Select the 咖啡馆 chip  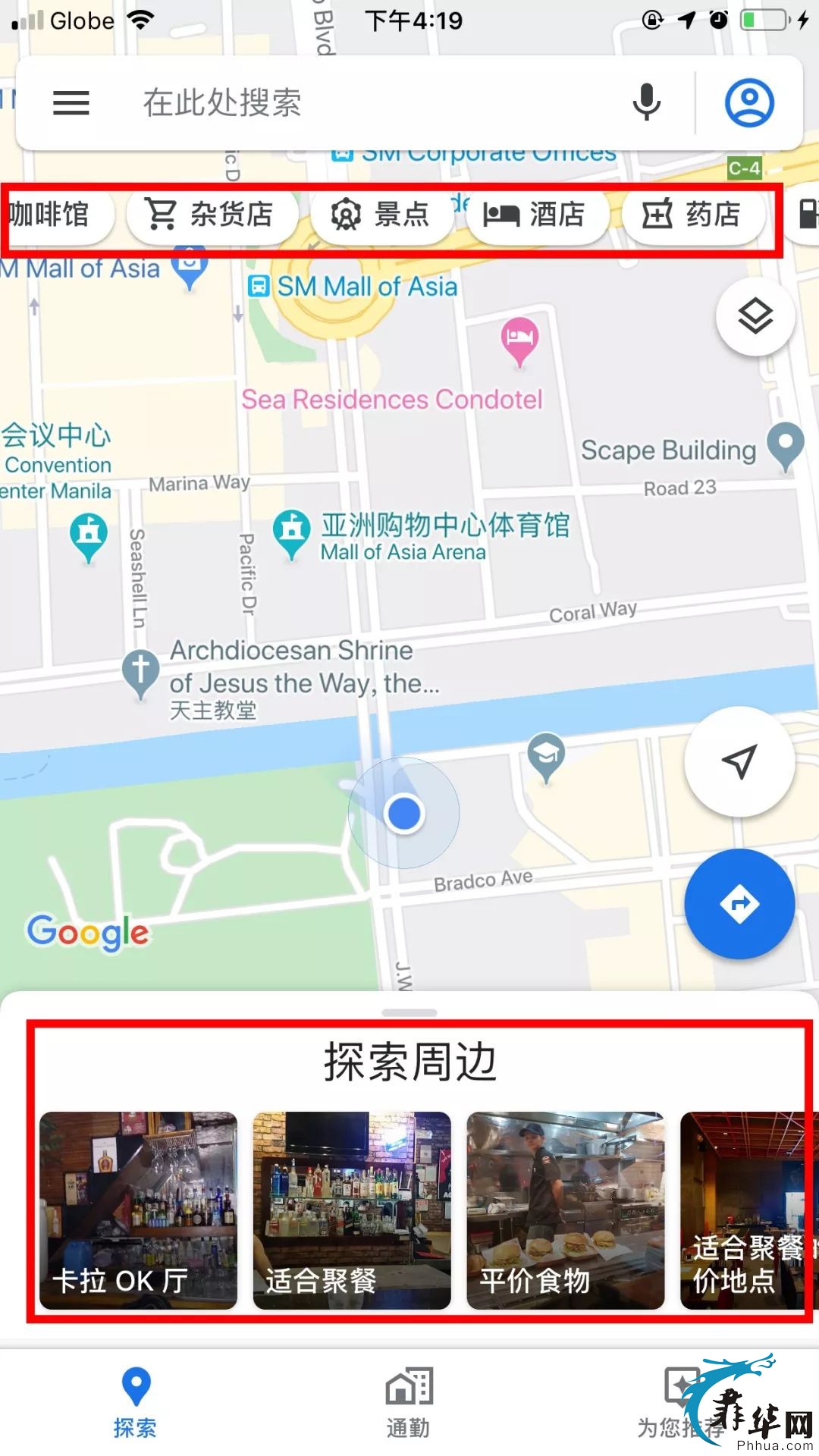pyautogui.click(x=53, y=215)
